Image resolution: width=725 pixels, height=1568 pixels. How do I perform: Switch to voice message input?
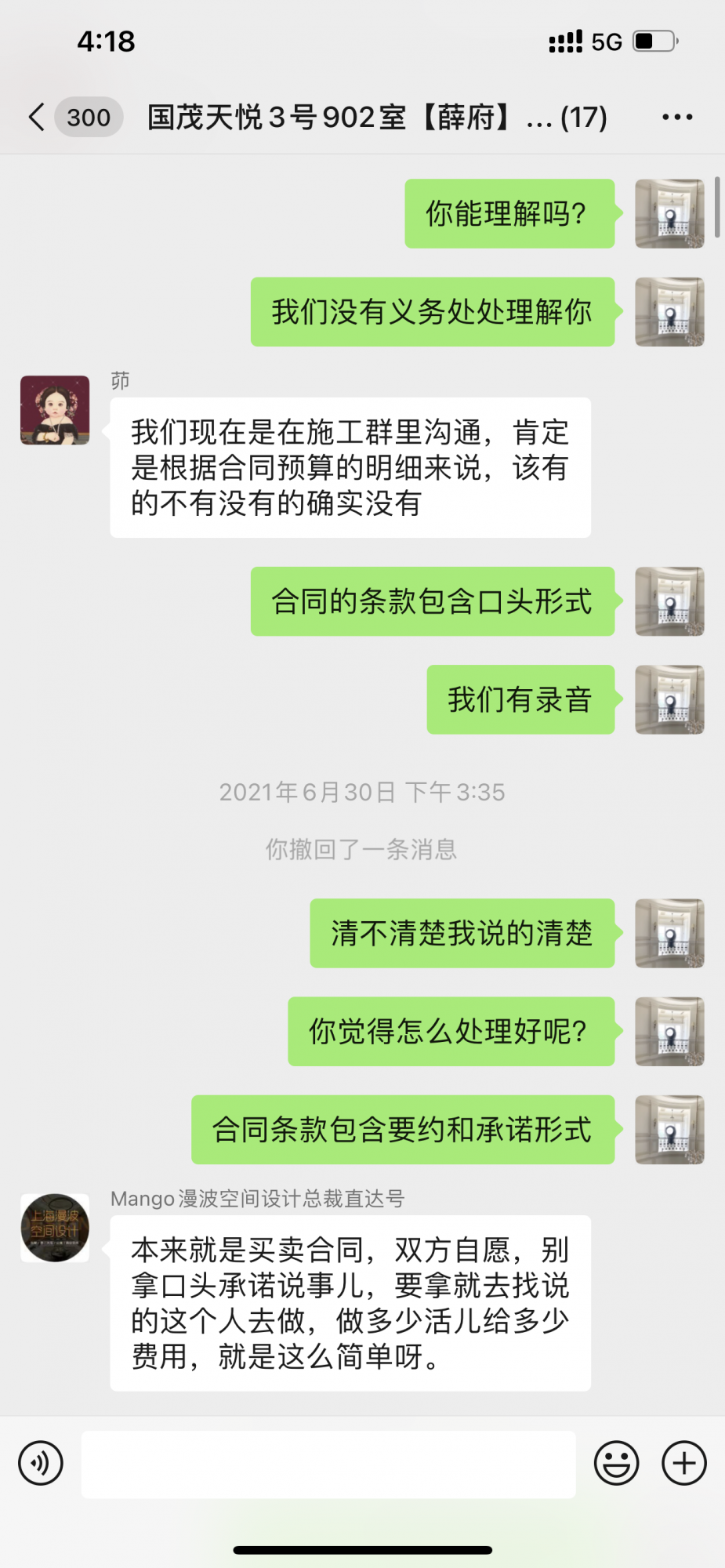click(x=41, y=1463)
